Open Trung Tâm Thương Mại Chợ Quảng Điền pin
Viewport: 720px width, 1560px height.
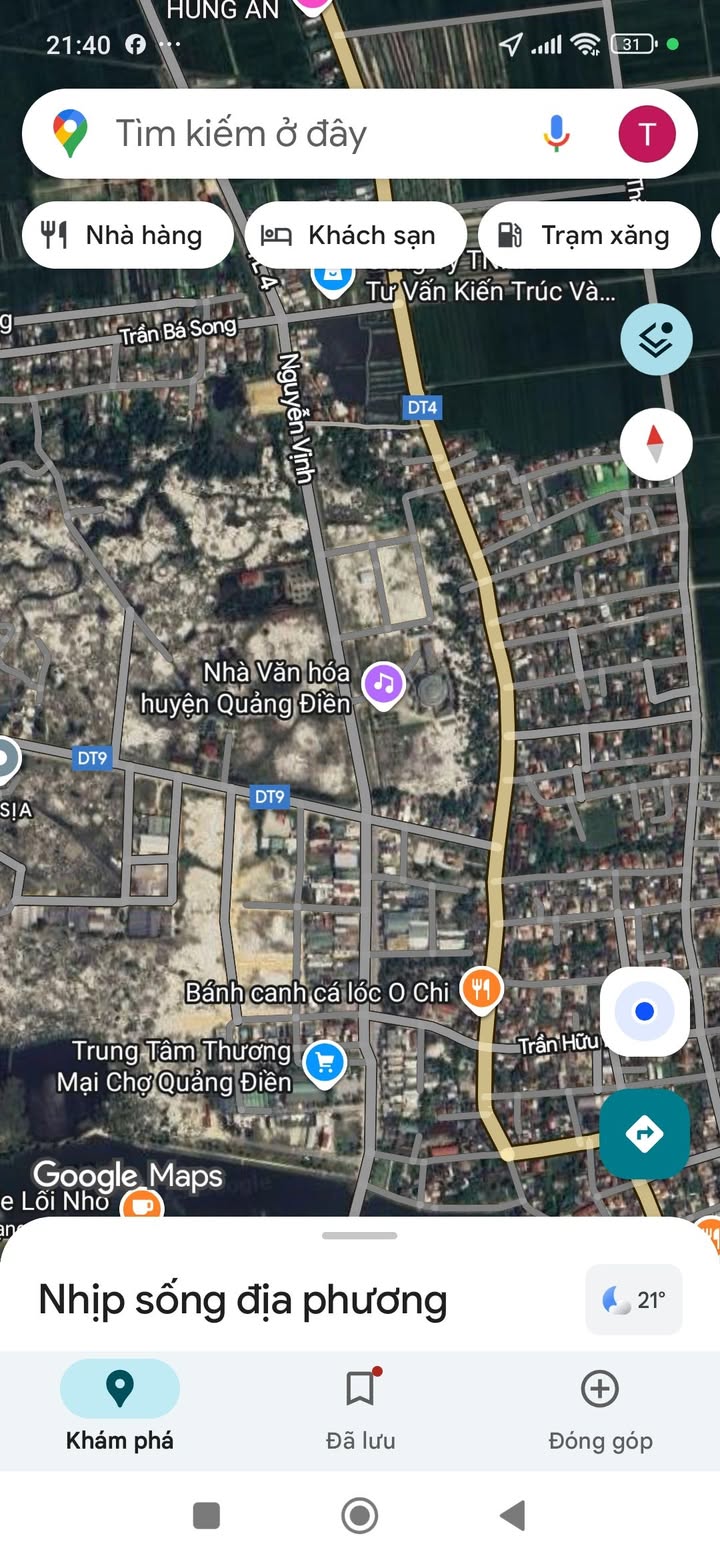pyautogui.click(x=324, y=1062)
